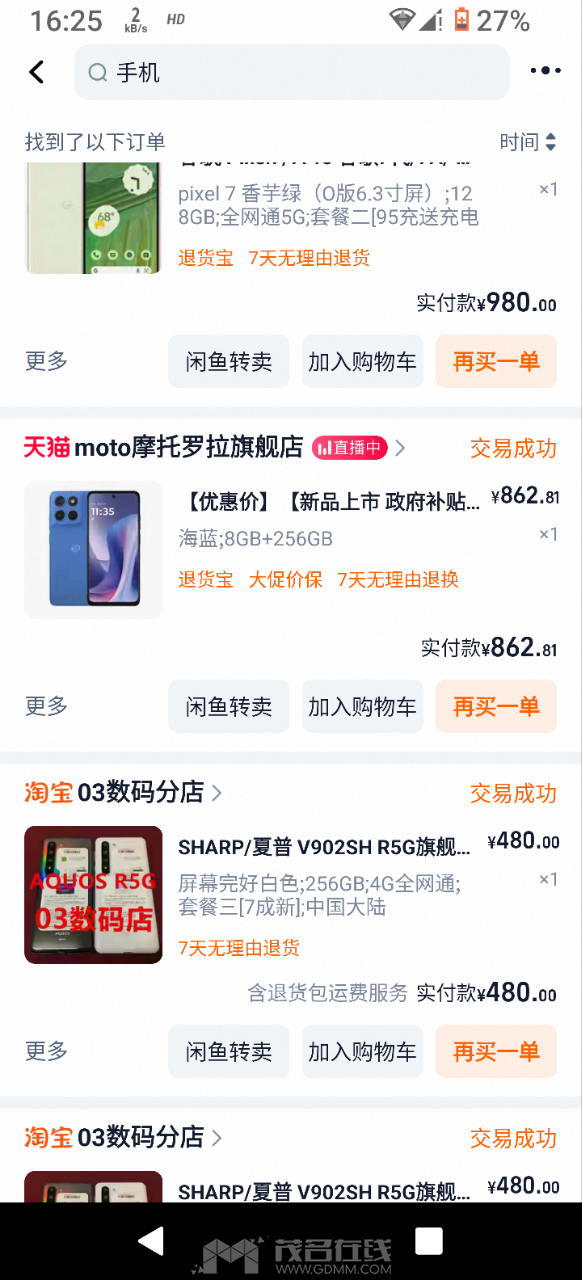The width and height of the screenshot is (582, 1280).
Task: Tap 加入购物车 for the moto order
Action: pos(362,706)
